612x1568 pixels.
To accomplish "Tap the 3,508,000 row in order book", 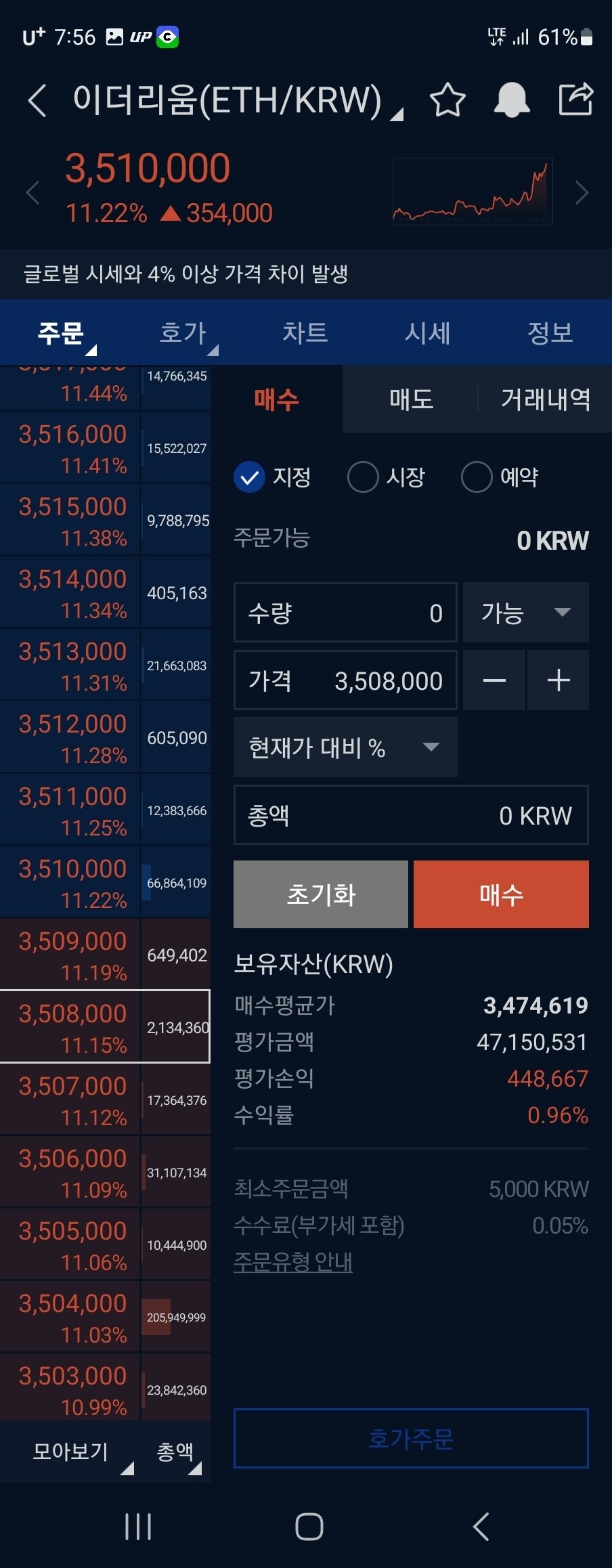I will (105, 1026).
